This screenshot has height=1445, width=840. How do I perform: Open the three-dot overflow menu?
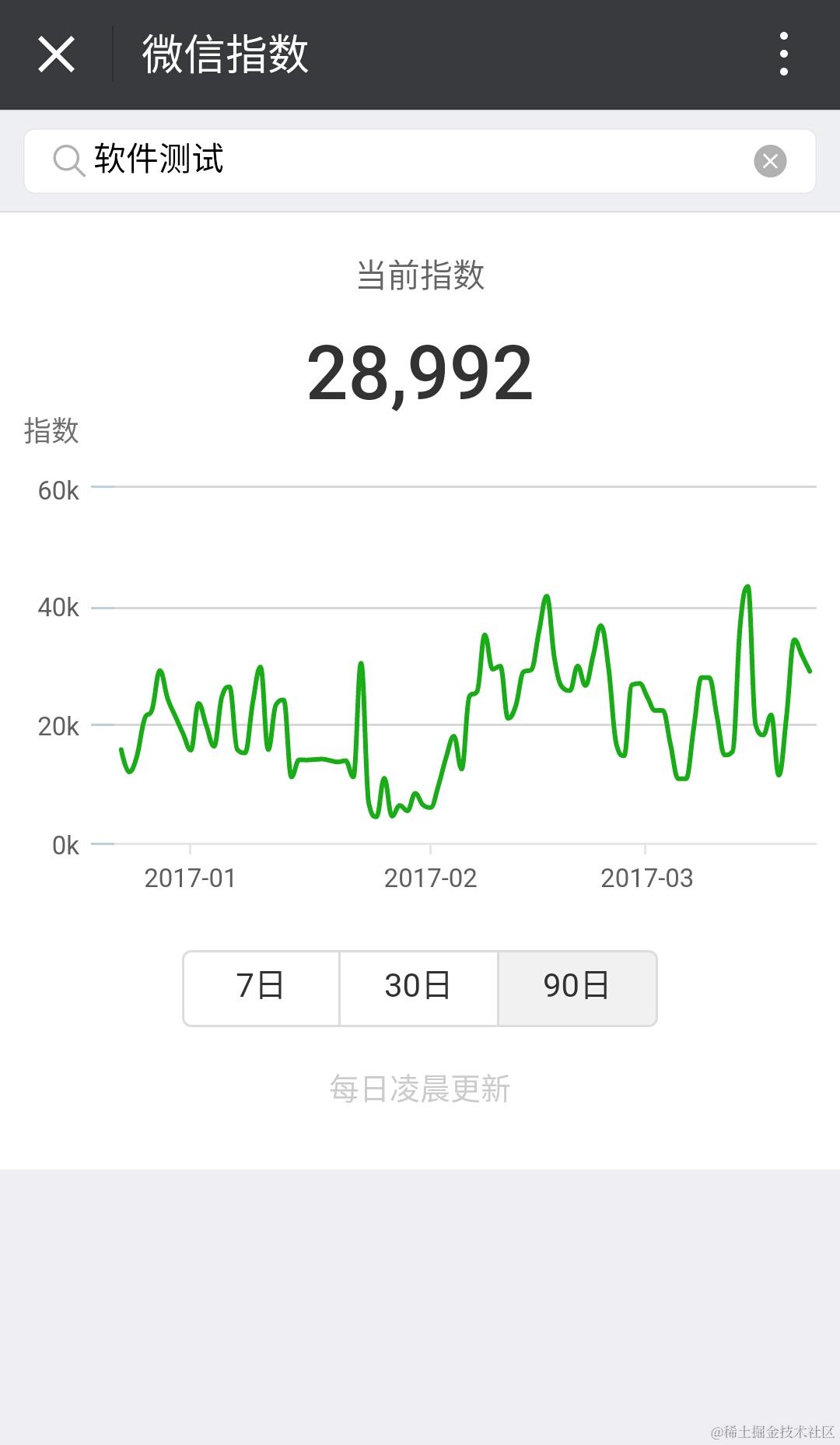coord(783,54)
